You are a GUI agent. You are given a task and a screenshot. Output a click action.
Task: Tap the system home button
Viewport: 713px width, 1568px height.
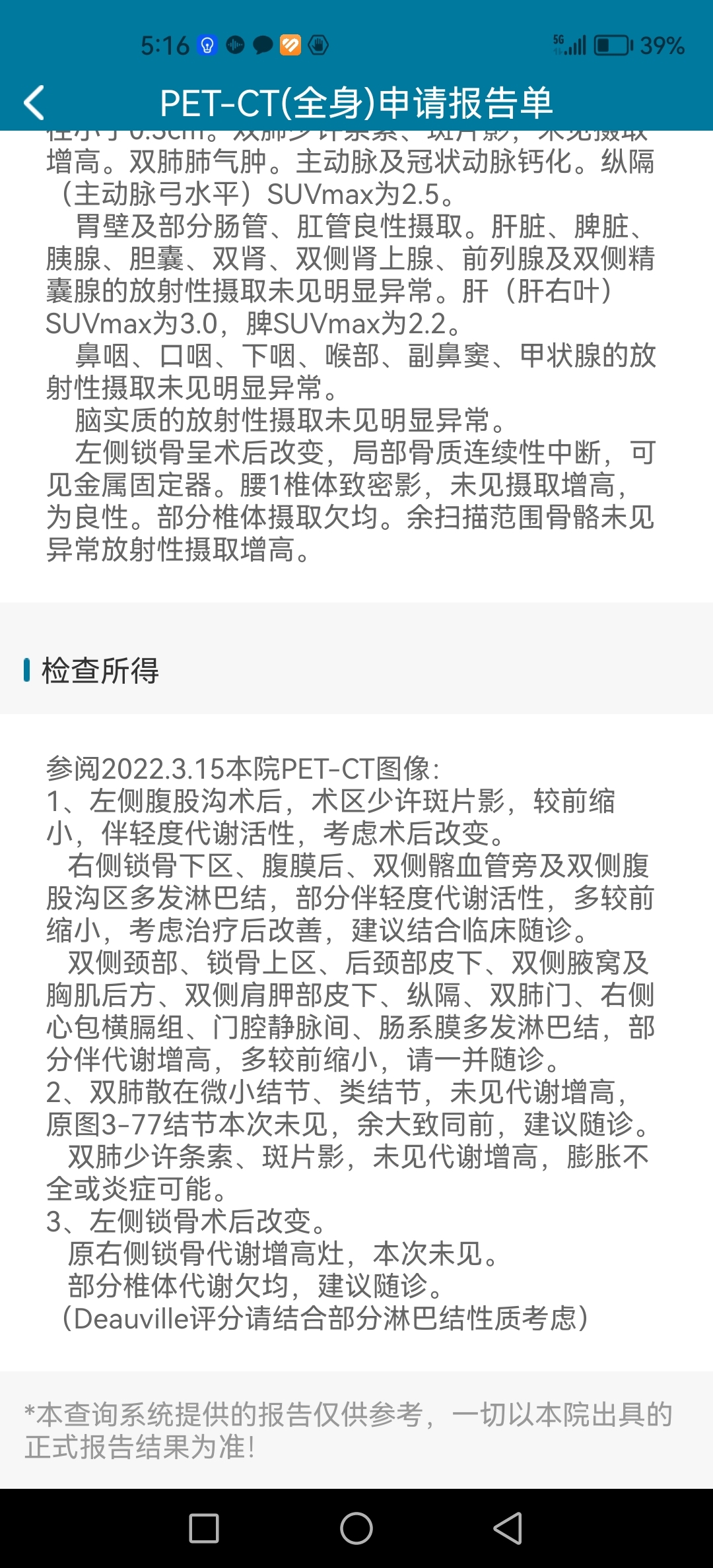click(356, 1528)
